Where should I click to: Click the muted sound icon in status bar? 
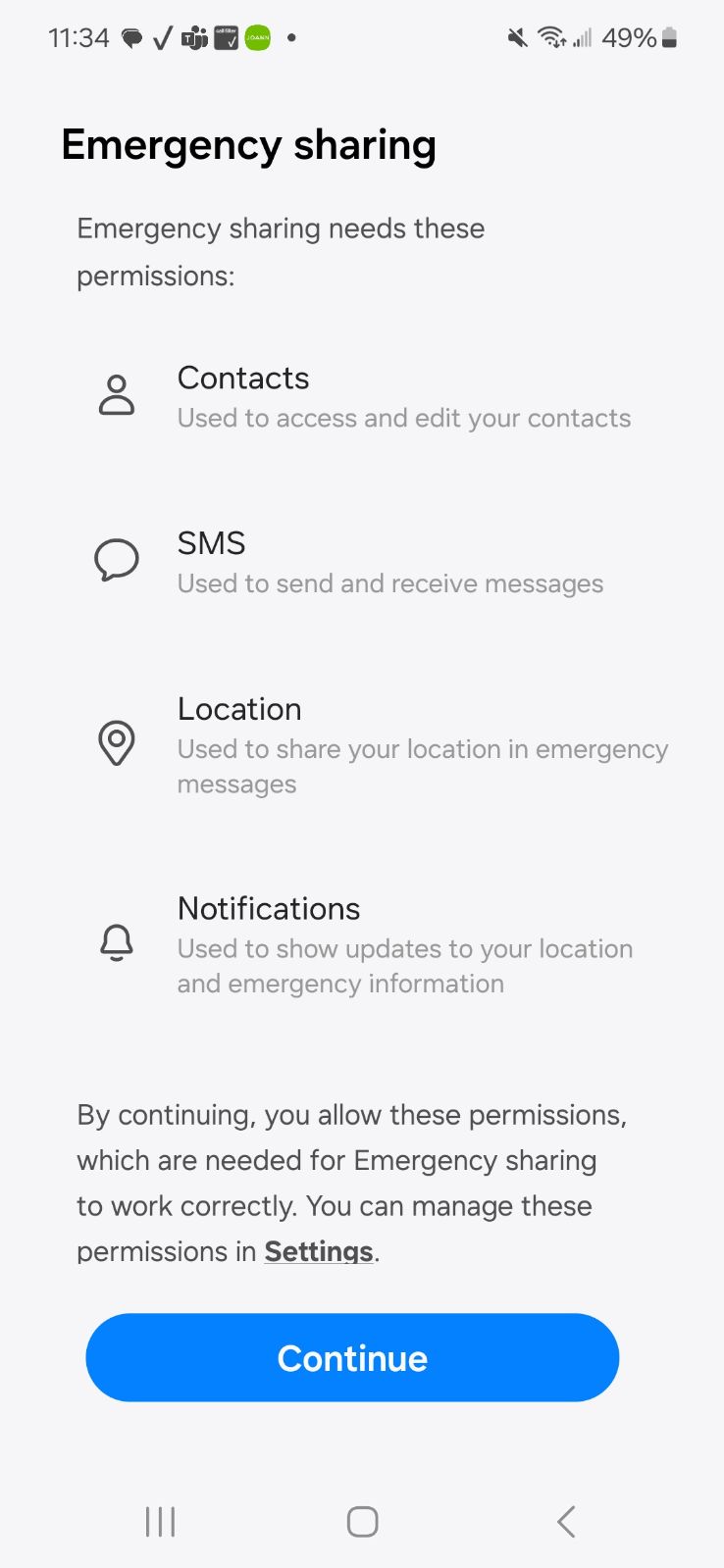pos(517,37)
